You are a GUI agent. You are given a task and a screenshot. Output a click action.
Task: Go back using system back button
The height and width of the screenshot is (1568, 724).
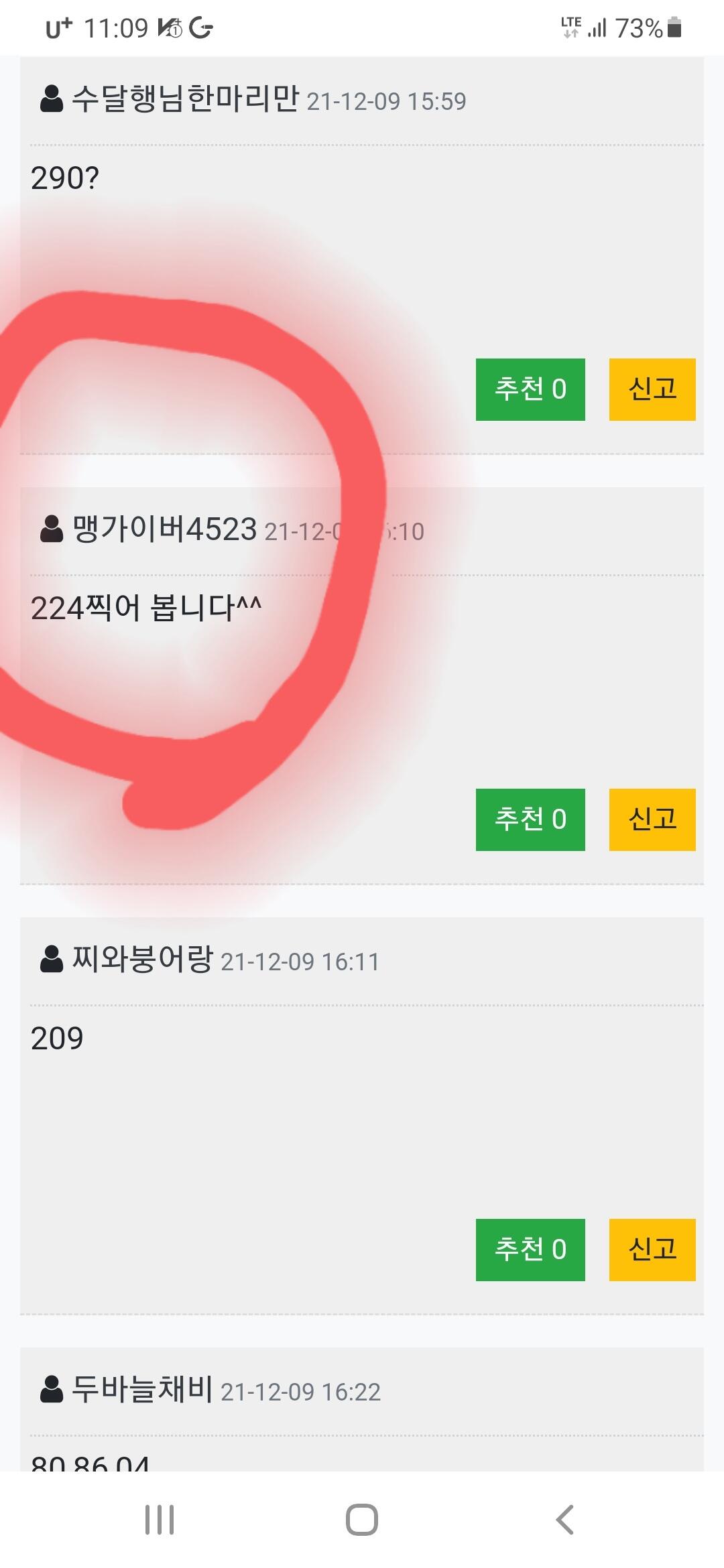[x=565, y=1520]
